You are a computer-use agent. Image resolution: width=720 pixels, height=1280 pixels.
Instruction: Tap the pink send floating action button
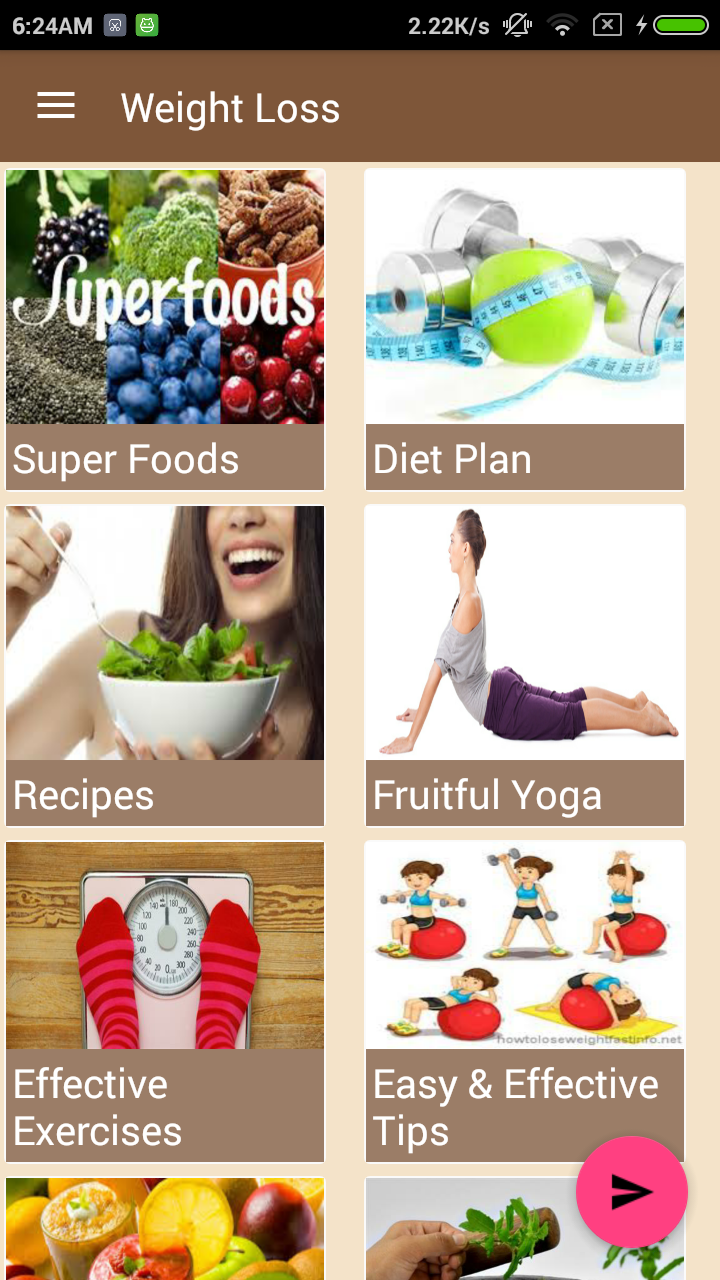[631, 1191]
